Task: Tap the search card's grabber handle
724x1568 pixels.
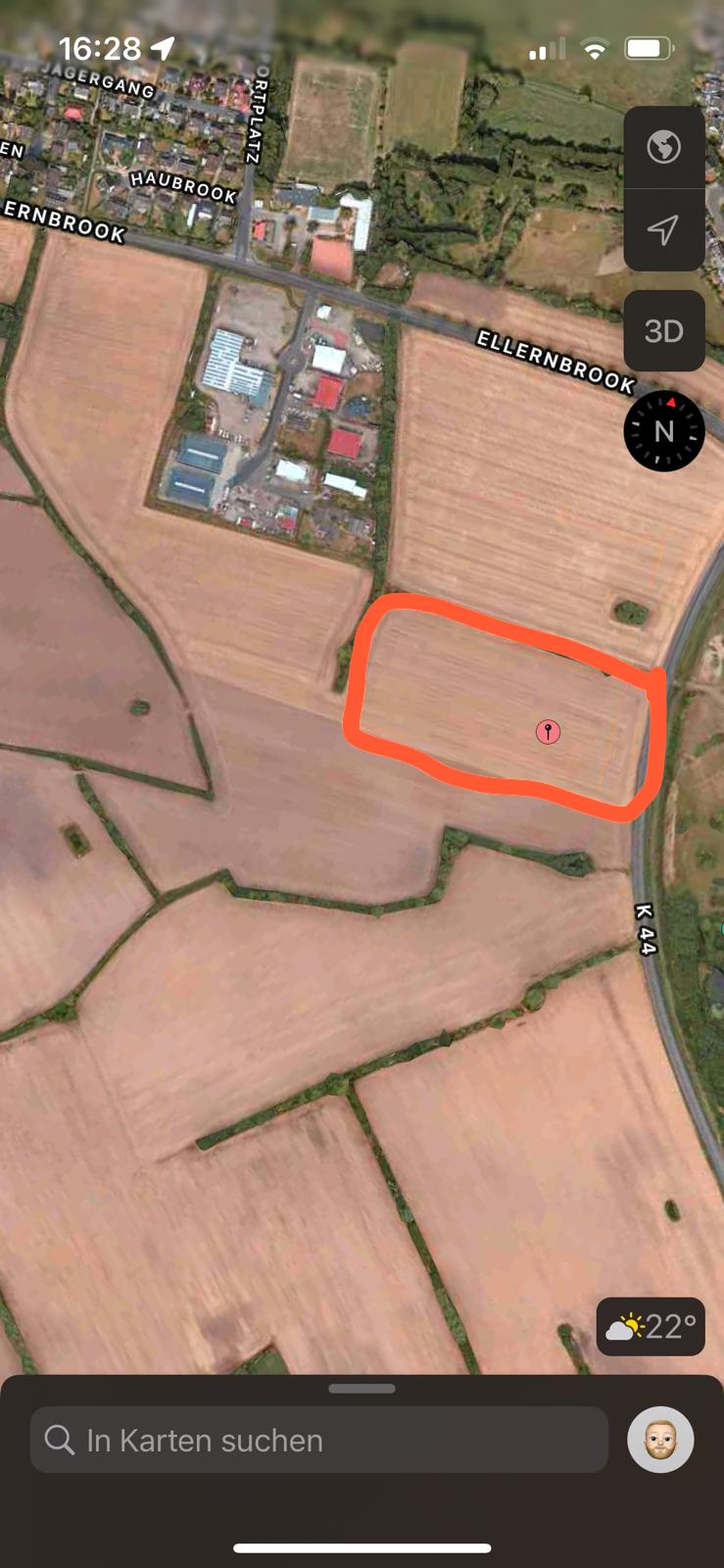Action: point(362,1389)
